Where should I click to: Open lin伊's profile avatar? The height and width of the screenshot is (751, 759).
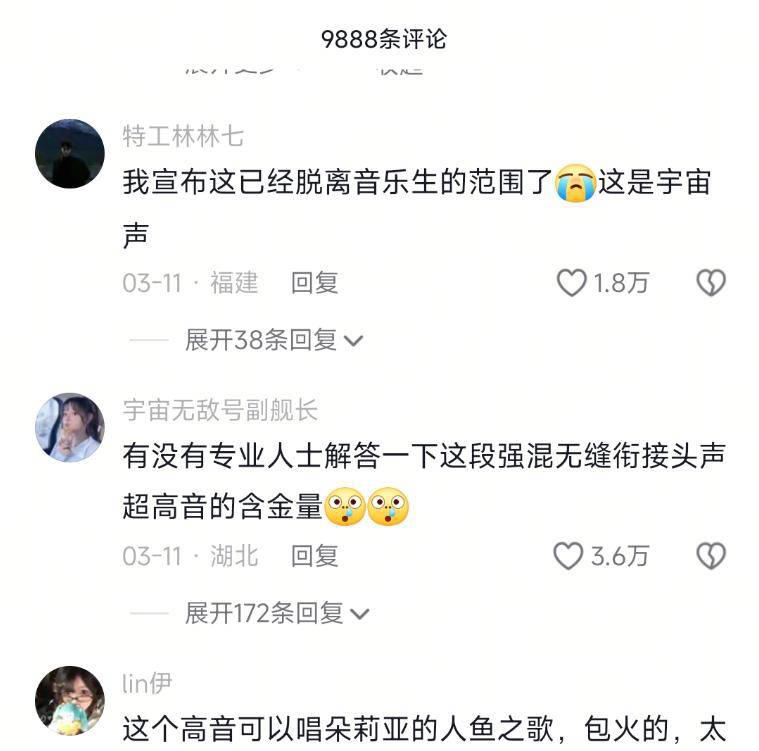coord(70,700)
